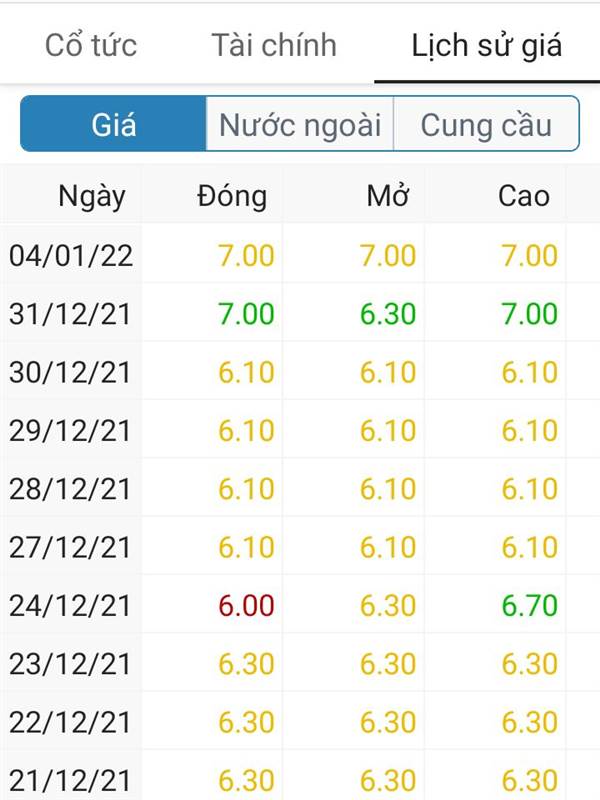The height and width of the screenshot is (800, 600).
Task: Open the Tài chính tab
Action: coord(274,46)
